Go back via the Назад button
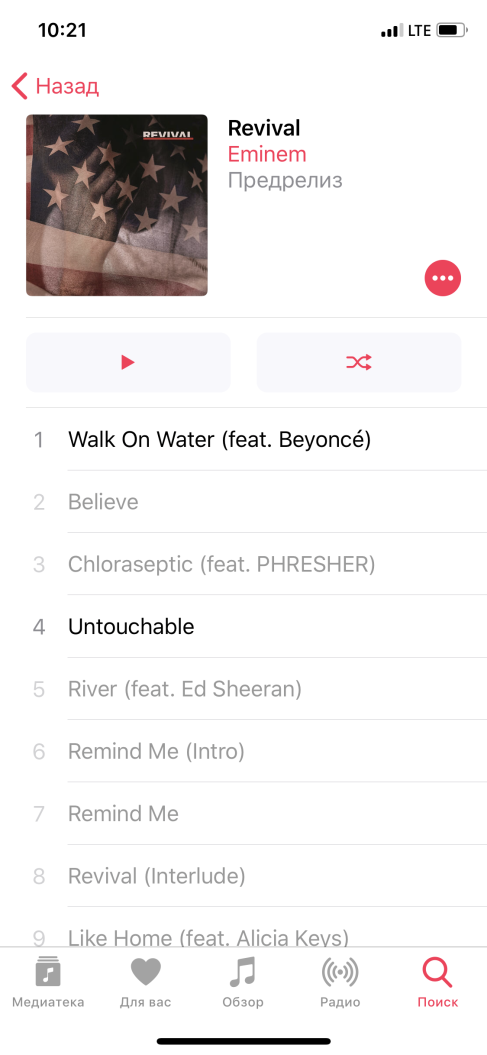The width and height of the screenshot is (487, 1055). pos(55,86)
